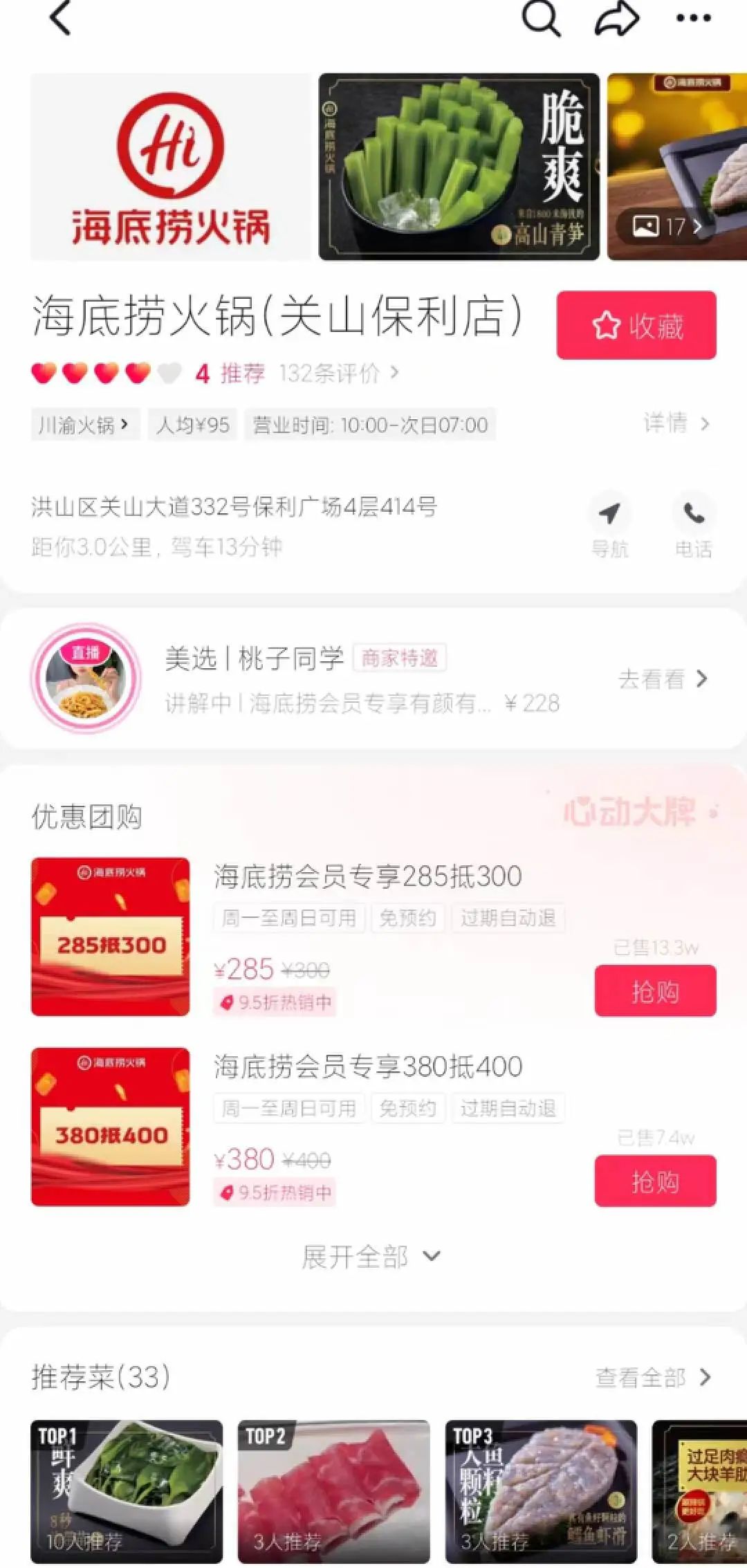Open 桃子同学 live stream avatar
The image size is (747, 1568).
[86, 679]
